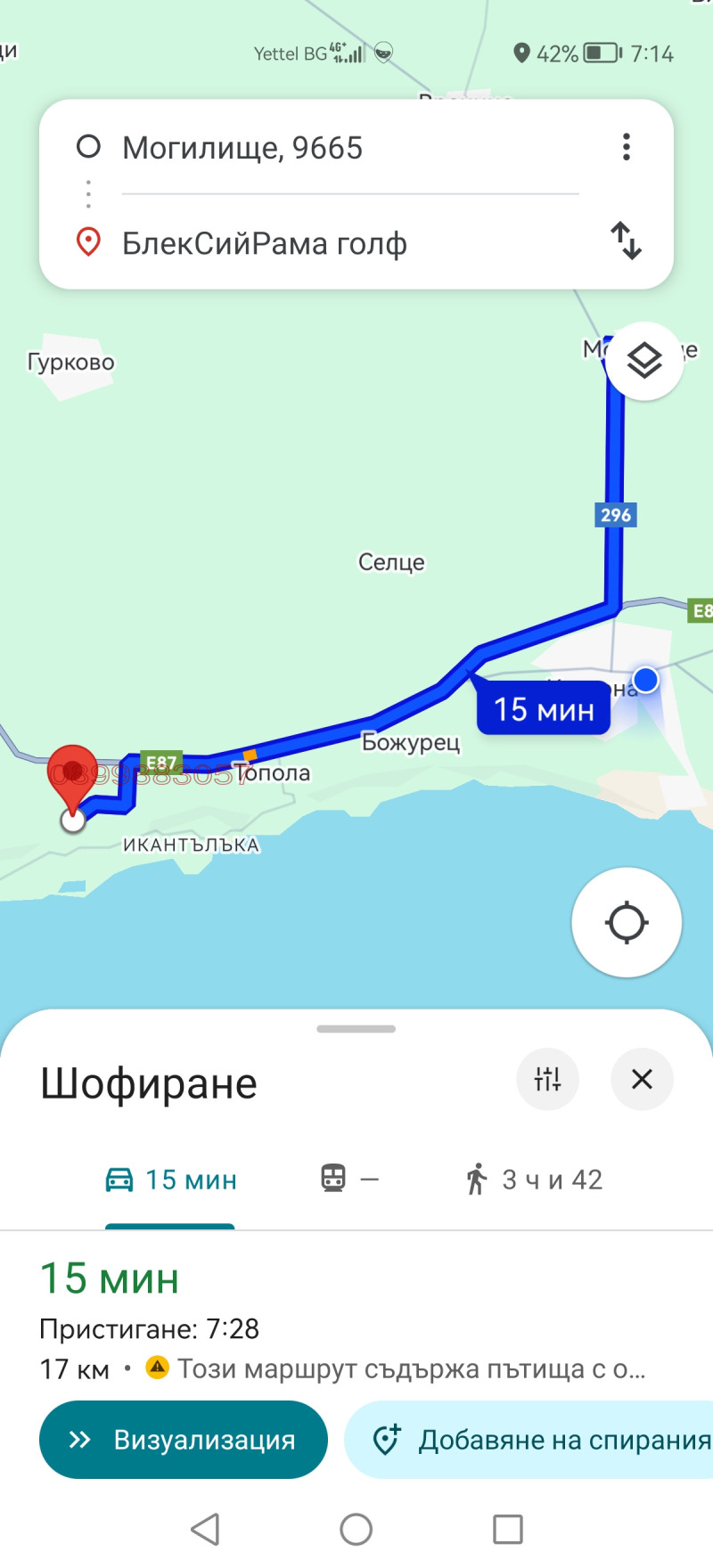Select the 15 мин route bubble on the map
This screenshot has height=1568, width=713.
(x=543, y=708)
